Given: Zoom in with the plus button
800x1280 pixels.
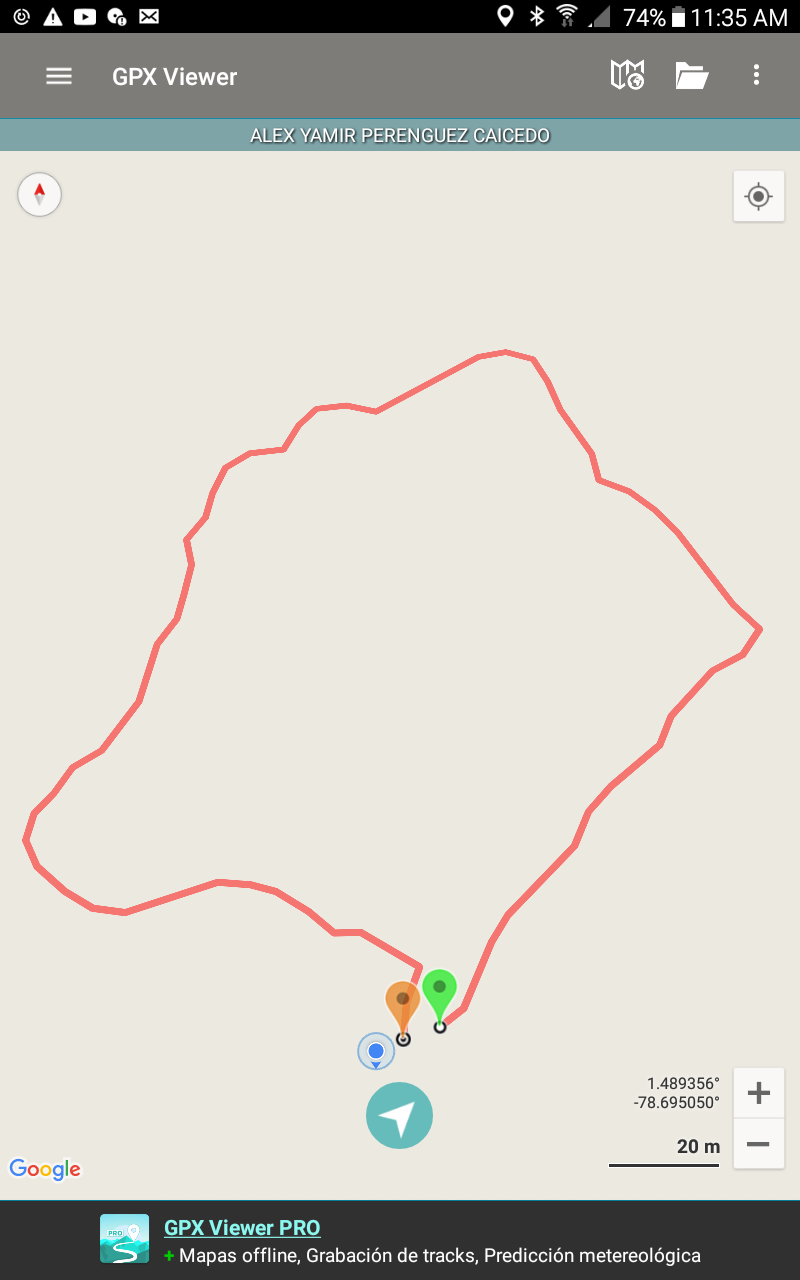Looking at the screenshot, I should tap(758, 1093).
